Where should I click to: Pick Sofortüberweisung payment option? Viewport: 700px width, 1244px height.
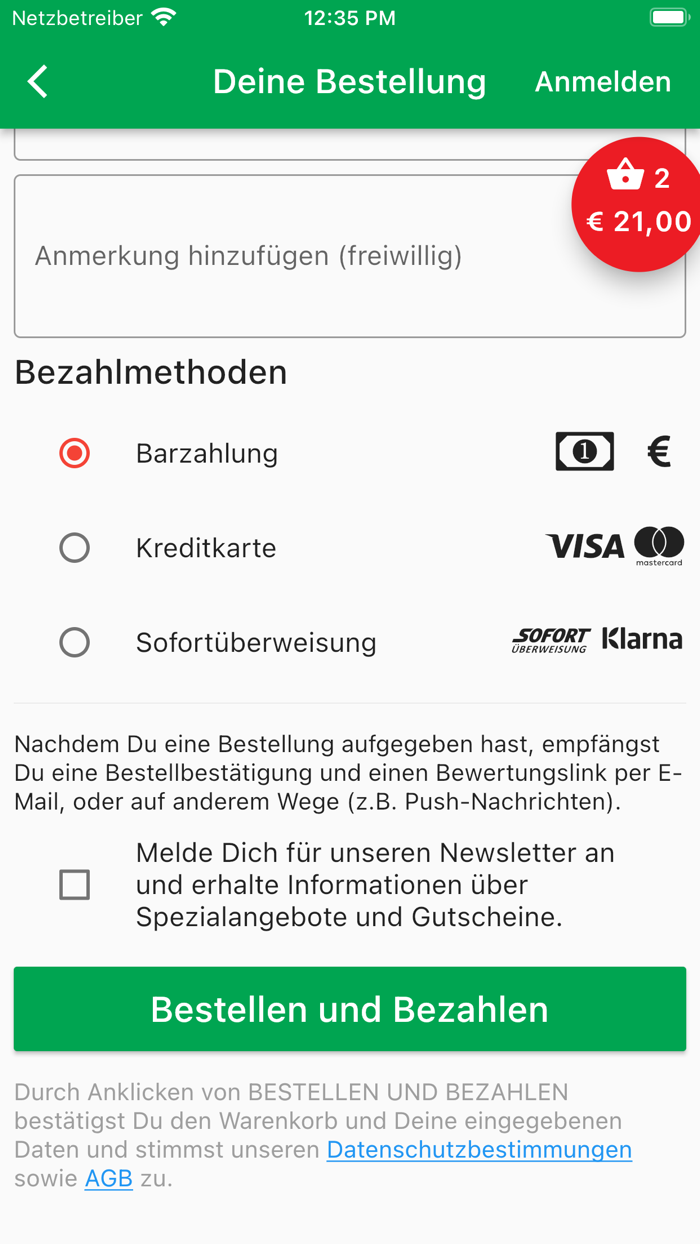point(75,642)
